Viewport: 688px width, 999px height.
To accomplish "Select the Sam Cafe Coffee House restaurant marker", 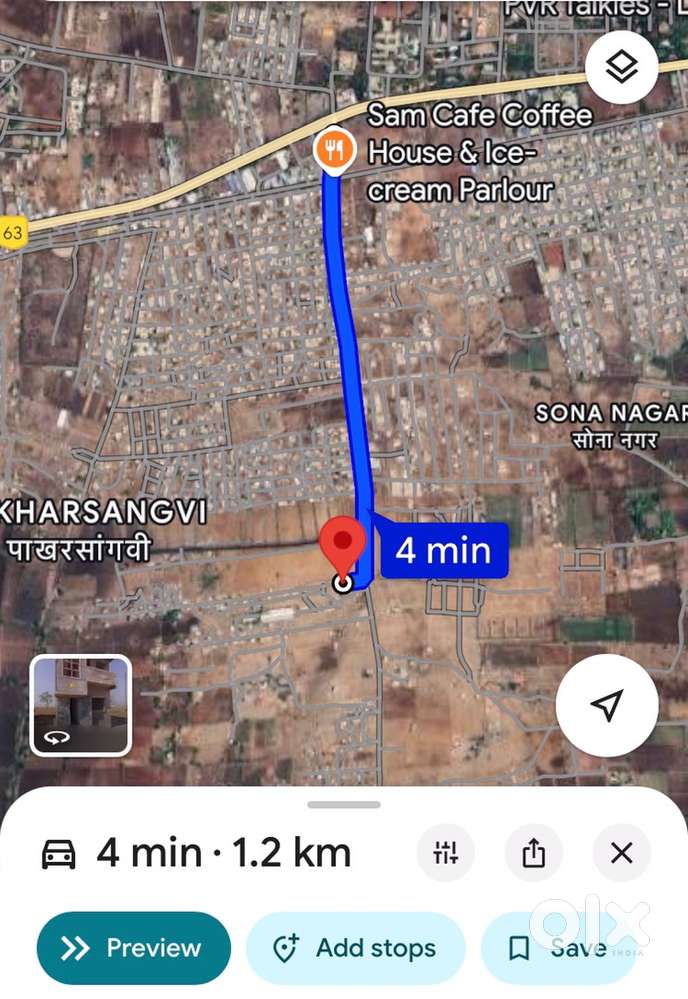I will point(334,151).
